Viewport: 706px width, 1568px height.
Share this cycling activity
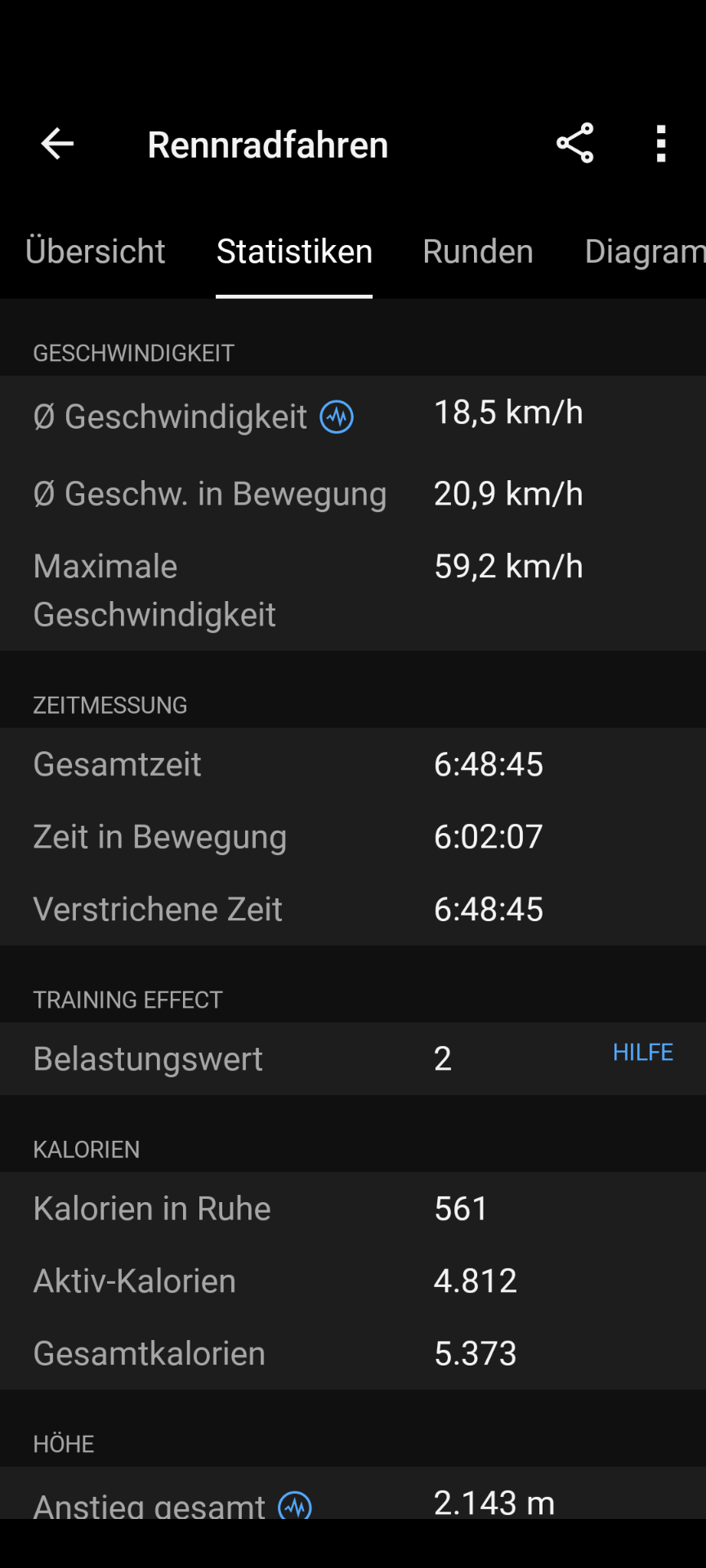point(574,145)
